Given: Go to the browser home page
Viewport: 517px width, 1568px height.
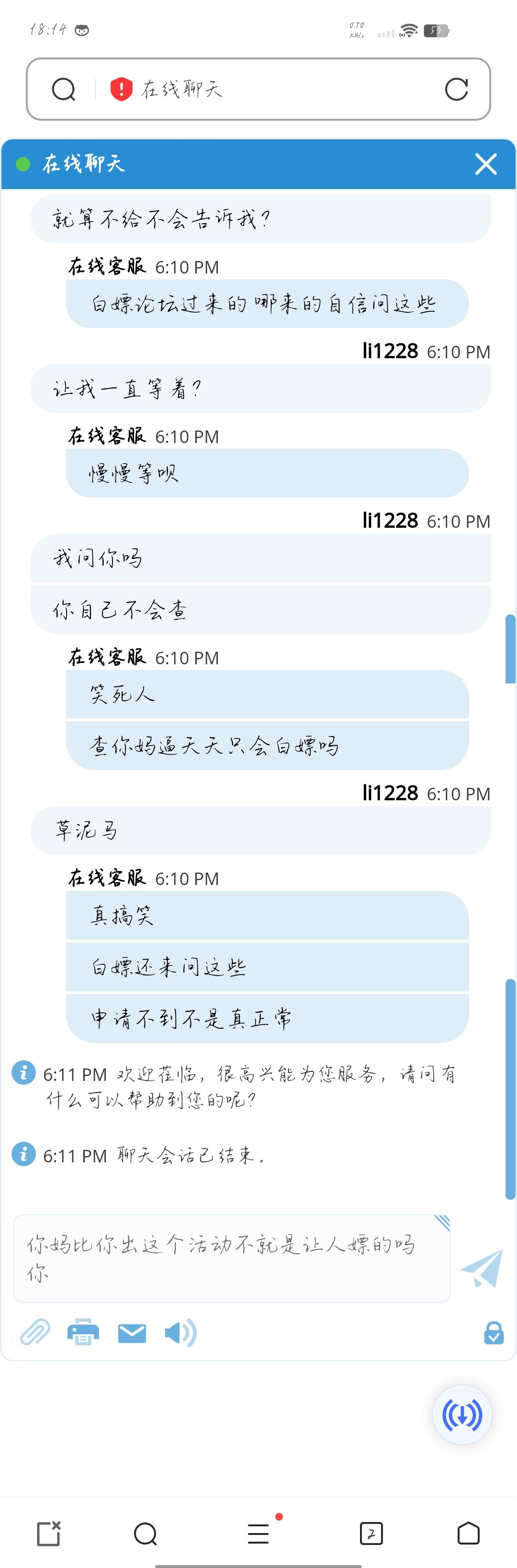Looking at the screenshot, I should coord(468,1534).
